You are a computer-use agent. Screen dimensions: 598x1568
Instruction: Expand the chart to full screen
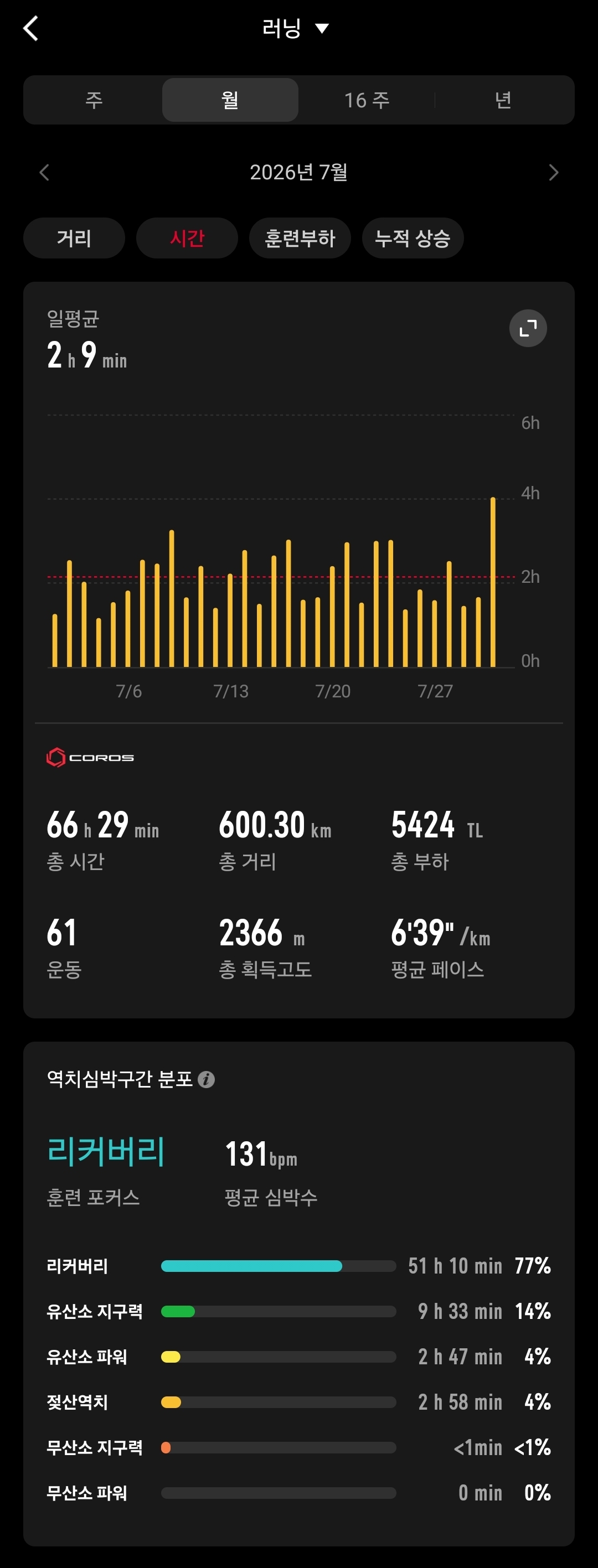(528, 328)
